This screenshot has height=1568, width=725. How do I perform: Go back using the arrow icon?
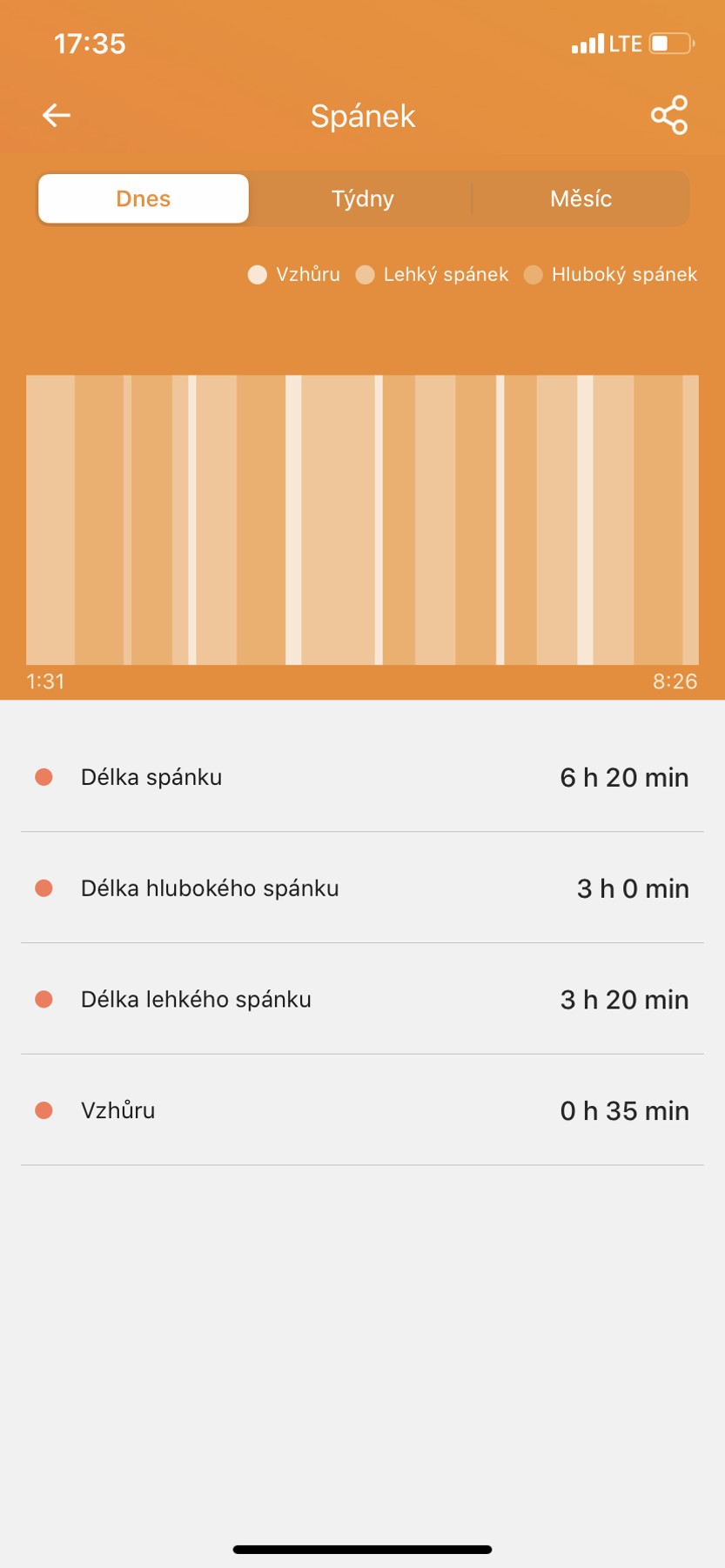[57, 116]
